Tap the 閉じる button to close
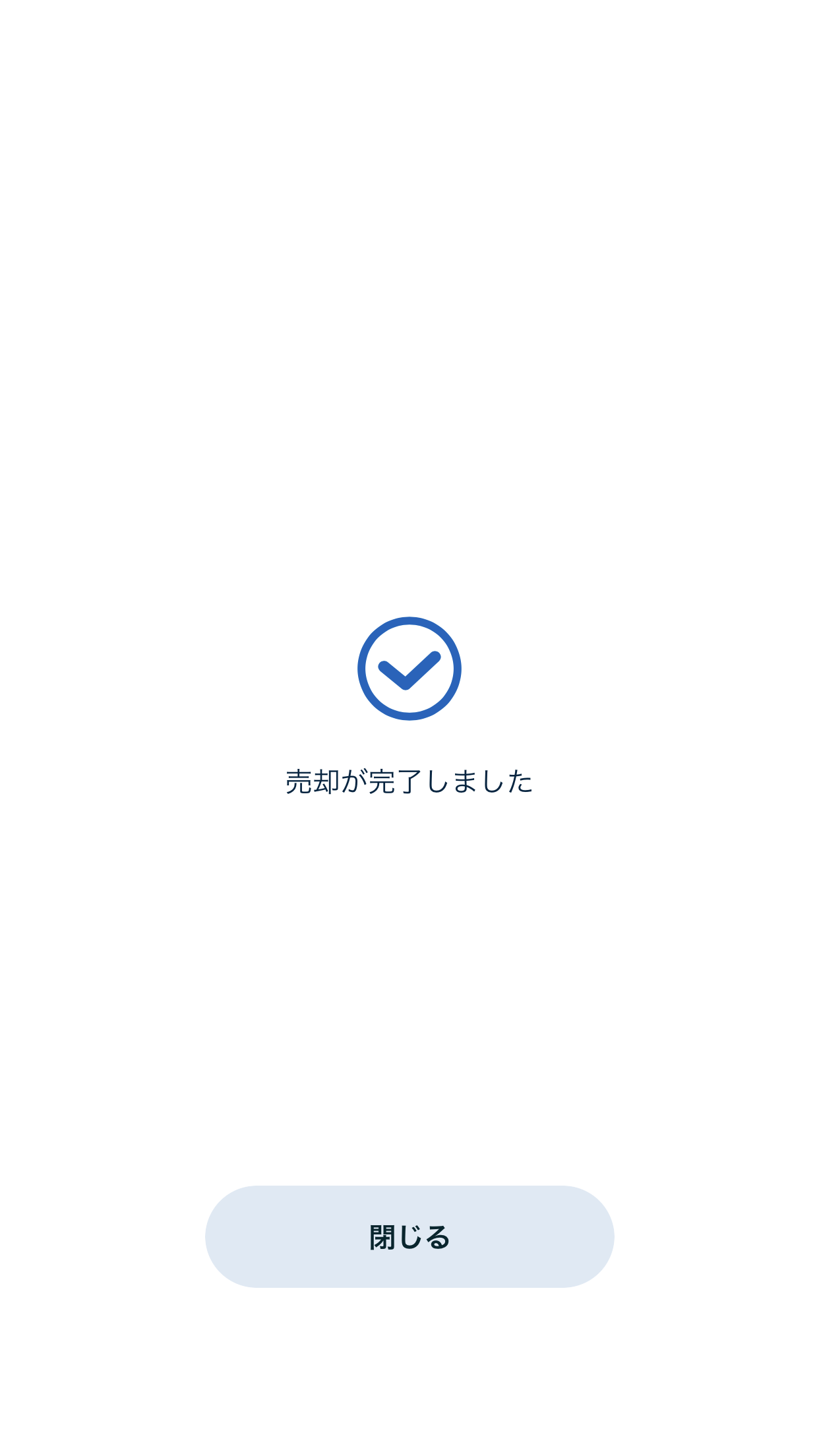819x1456 pixels. (409, 1237)
